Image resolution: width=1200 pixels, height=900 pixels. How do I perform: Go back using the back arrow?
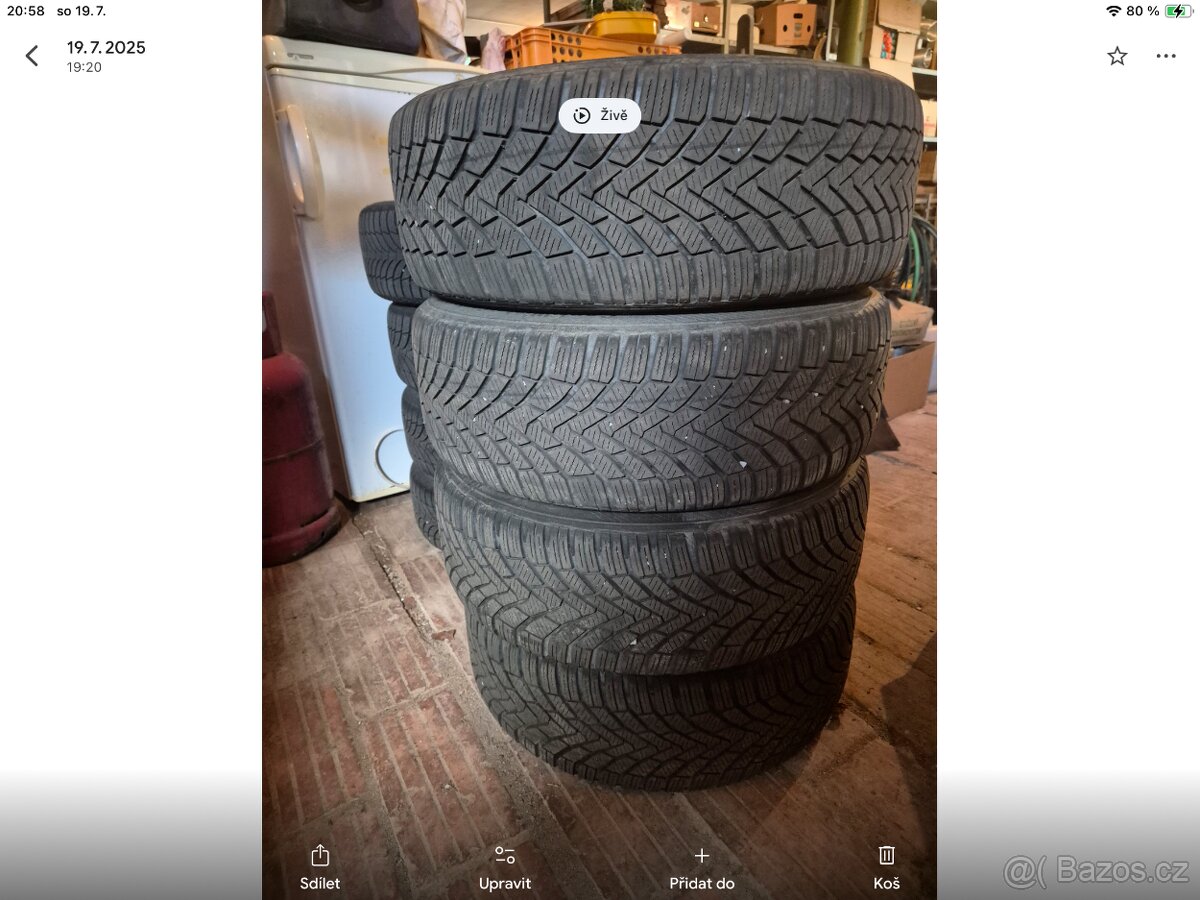tap(32, 56)
